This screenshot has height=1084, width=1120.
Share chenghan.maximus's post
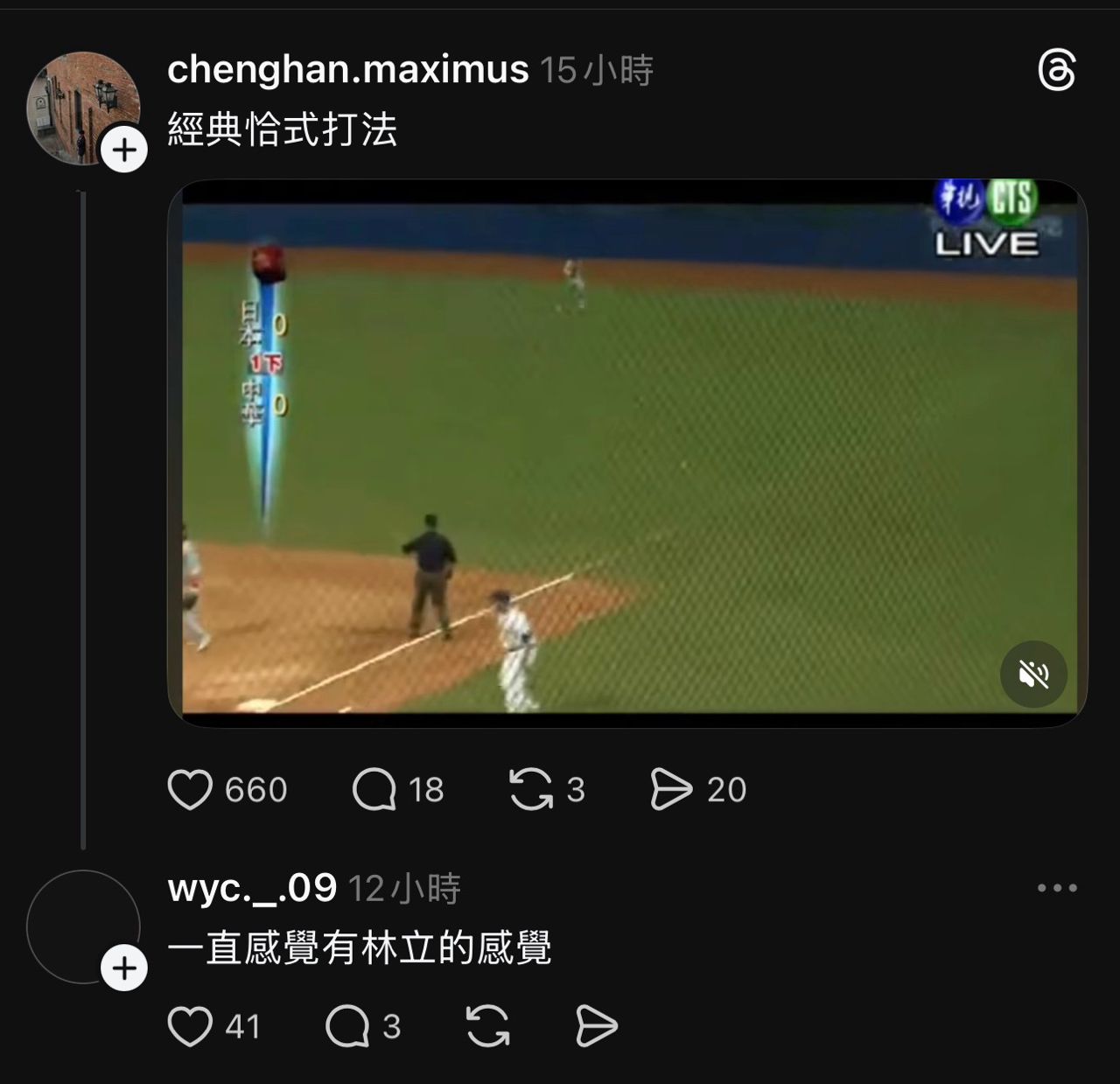coord(671,789)
